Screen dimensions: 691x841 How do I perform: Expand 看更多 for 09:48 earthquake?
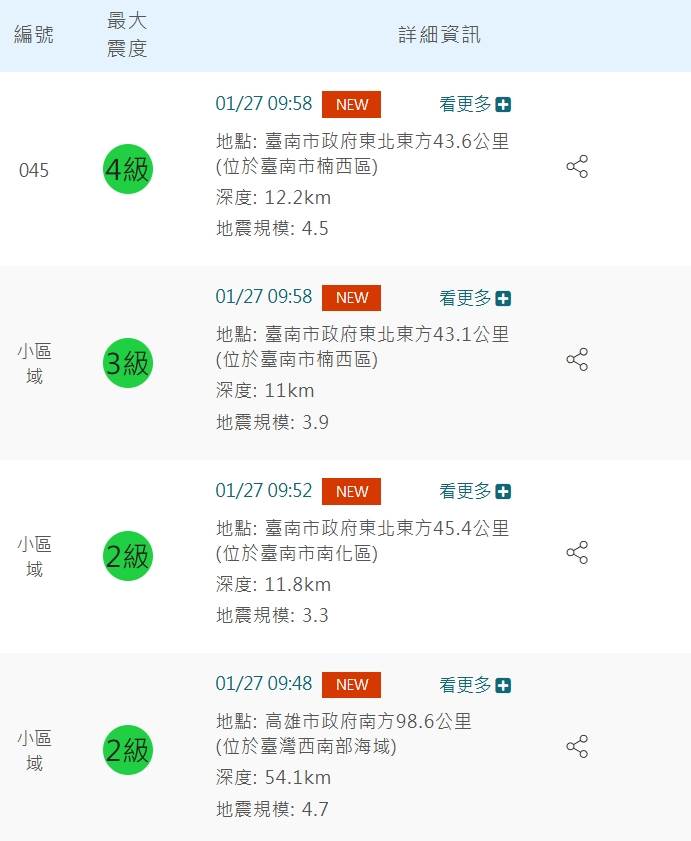[x=475, y=685]
